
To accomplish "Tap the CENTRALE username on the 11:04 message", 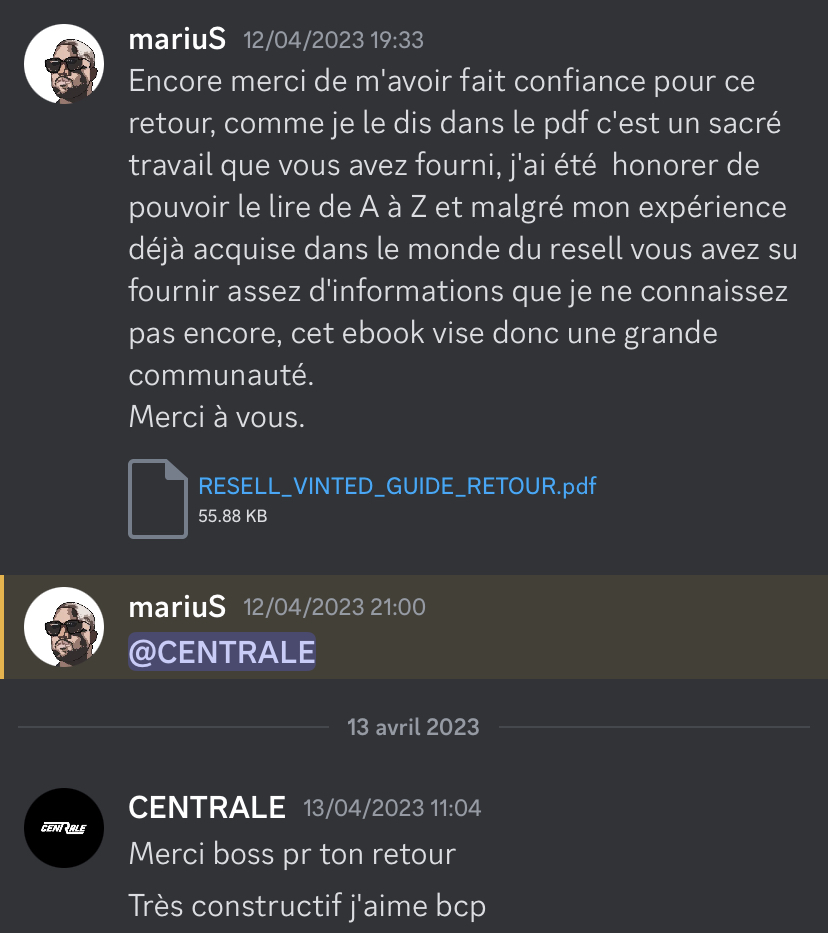I will click(207, 807).
